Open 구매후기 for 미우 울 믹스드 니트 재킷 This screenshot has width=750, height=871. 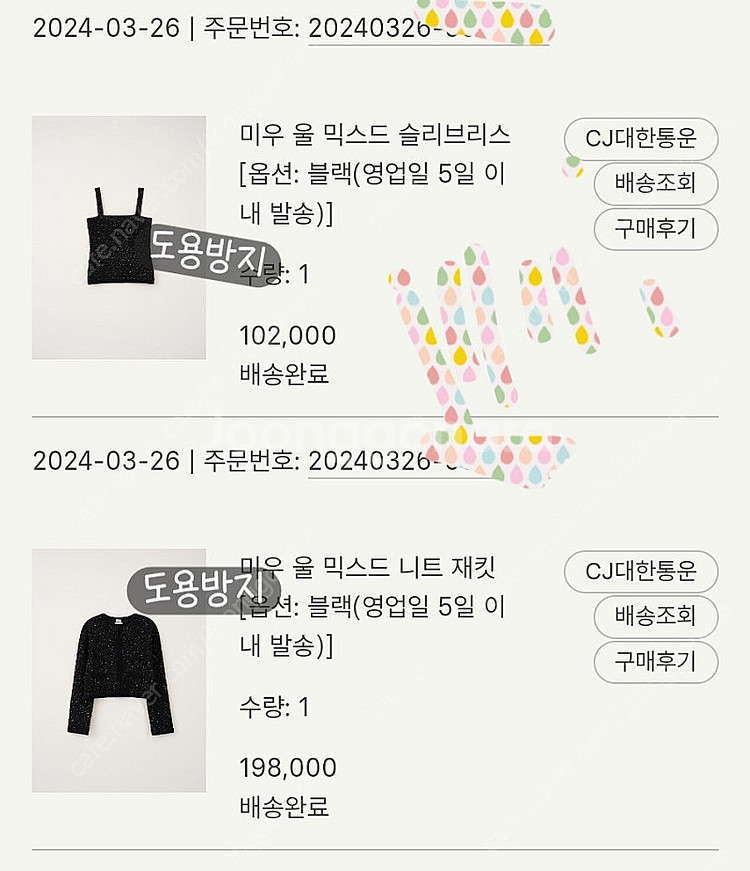[655, 662]
